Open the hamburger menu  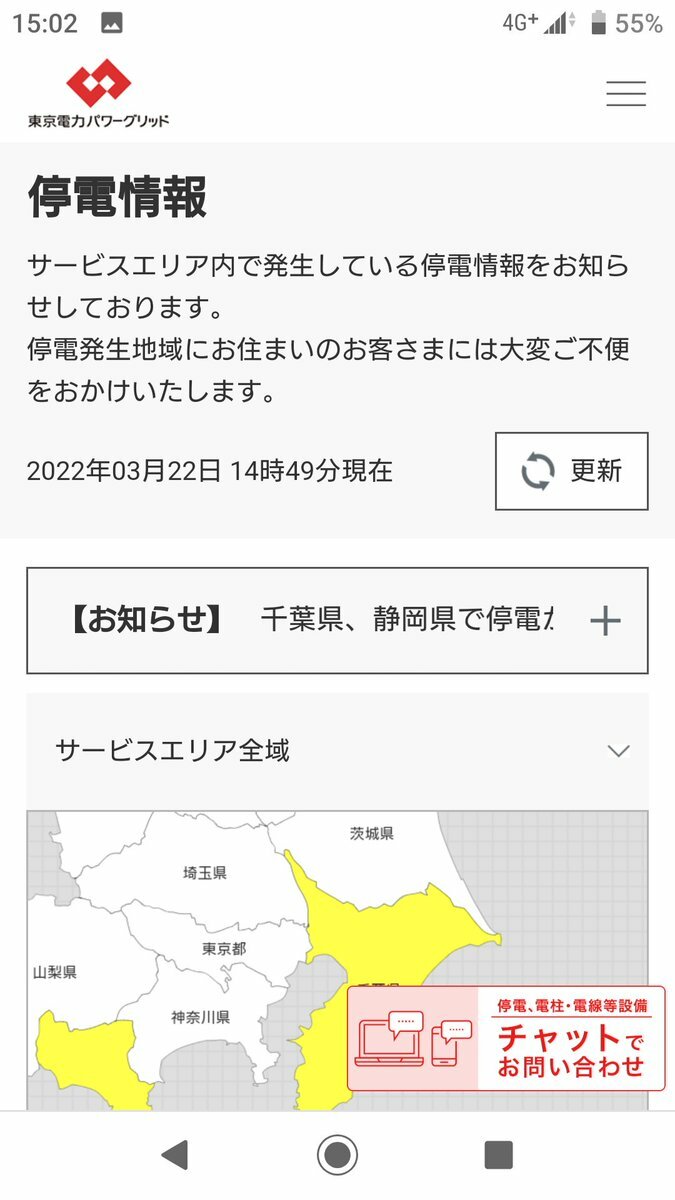pos(626,93)
